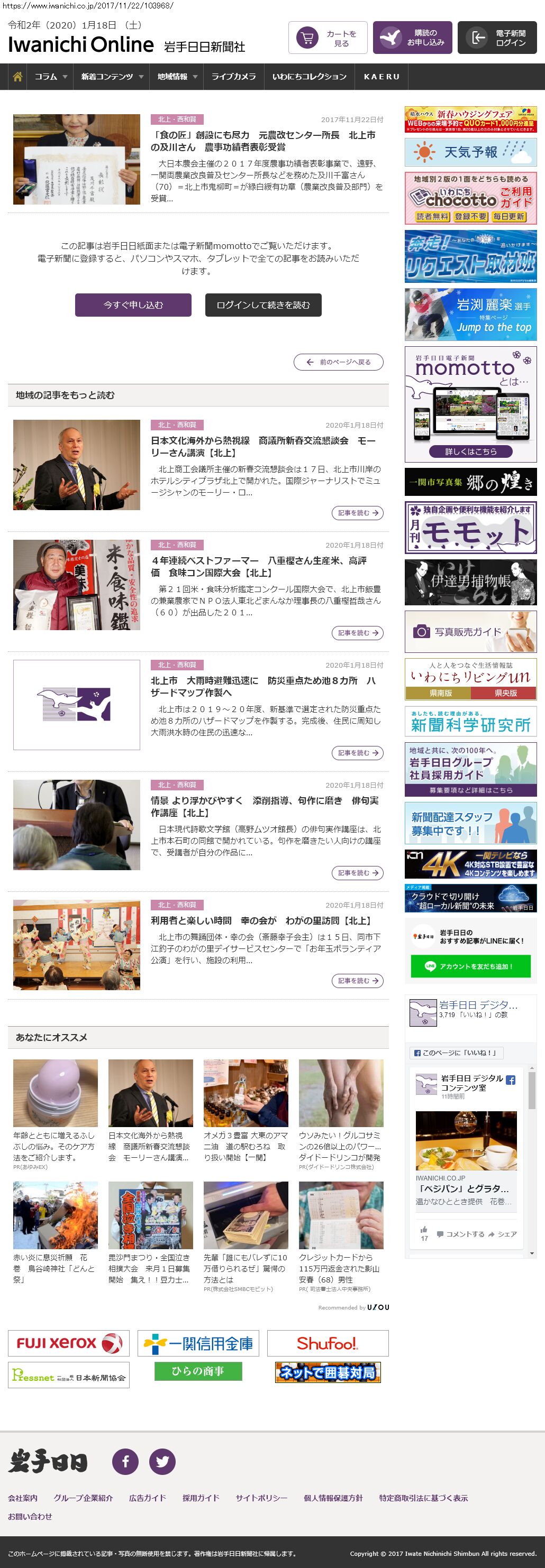Open 写真販売ガイド banner
Image resolution: width=545 pixels, height=1568 pixels.
tap(470, 632)
